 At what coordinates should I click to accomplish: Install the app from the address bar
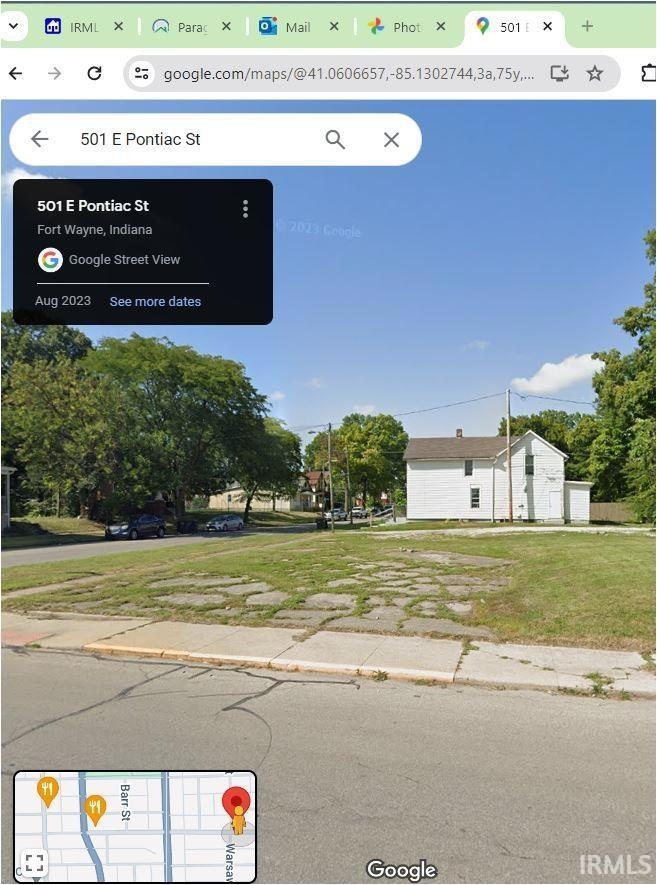coord(560,73)
